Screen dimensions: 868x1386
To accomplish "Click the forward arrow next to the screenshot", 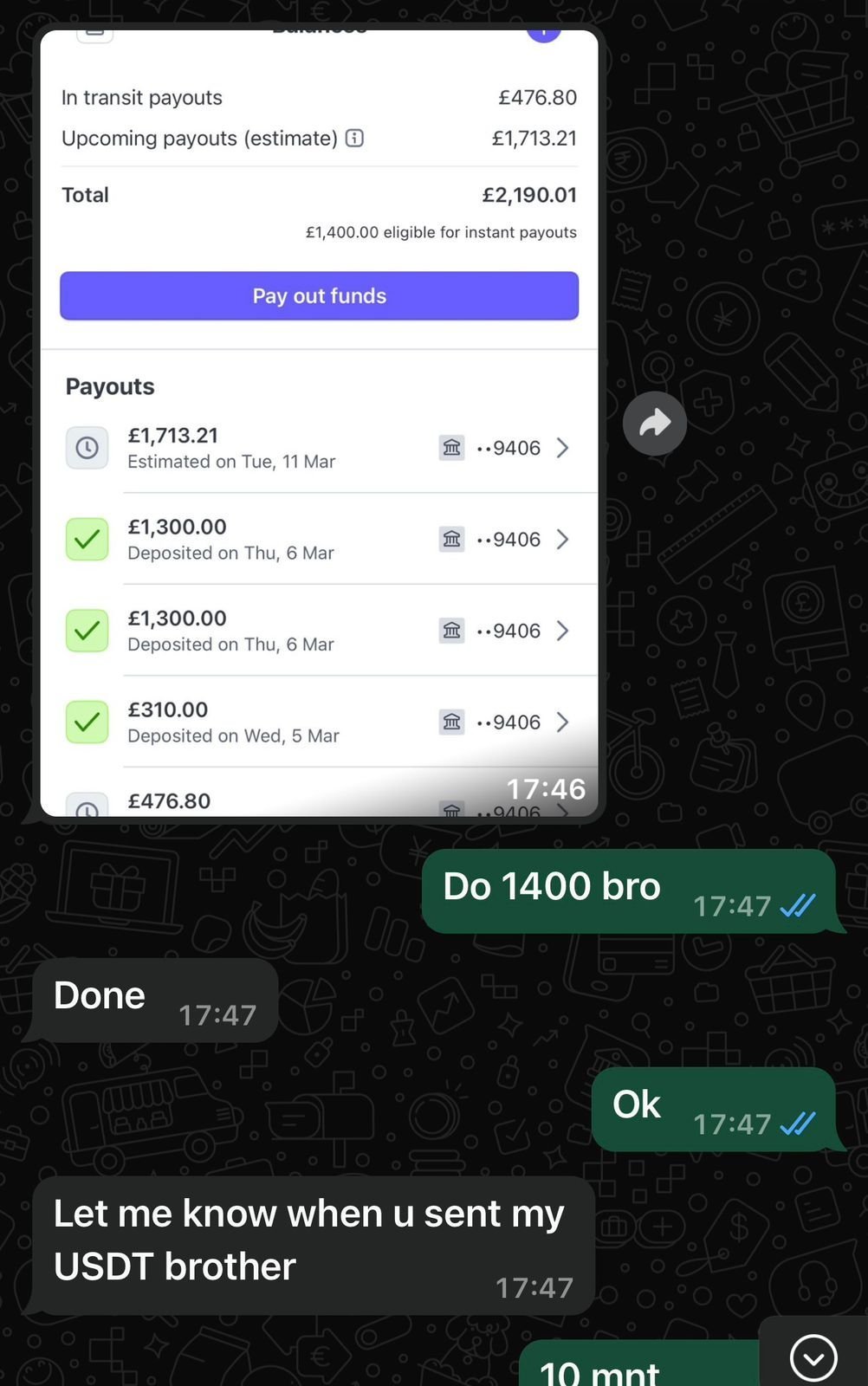I will coord(655,423).
